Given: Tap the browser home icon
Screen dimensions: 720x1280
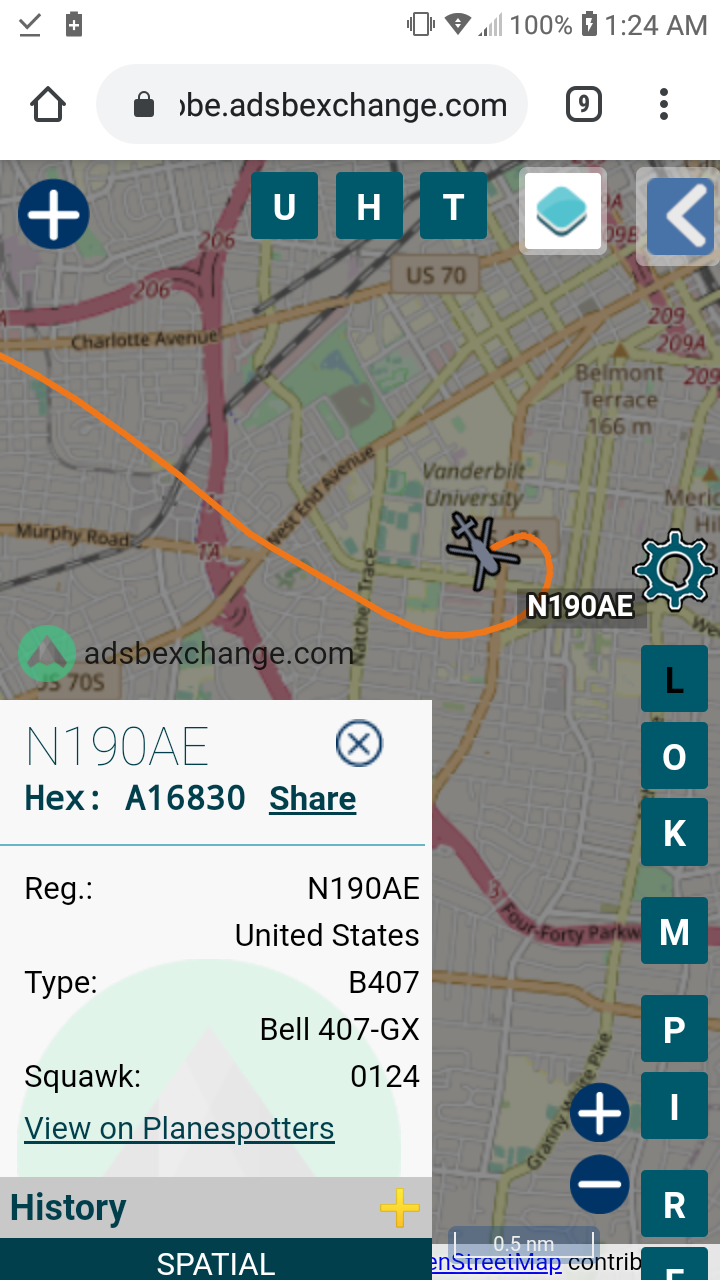Looking at the screenshot, I should tap(48, 104).
